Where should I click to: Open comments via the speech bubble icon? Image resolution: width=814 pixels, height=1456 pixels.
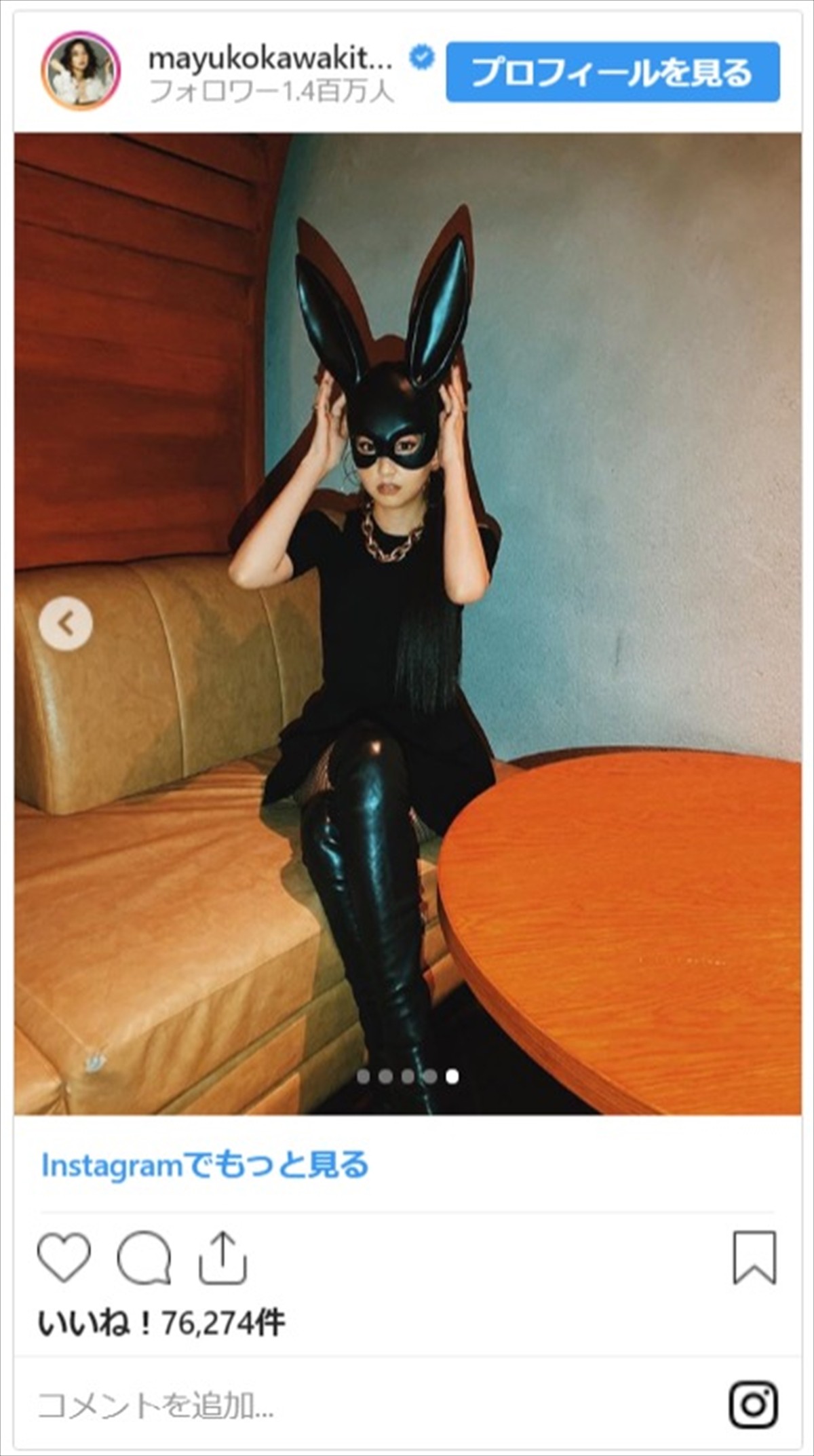(x=144, y=1257)
